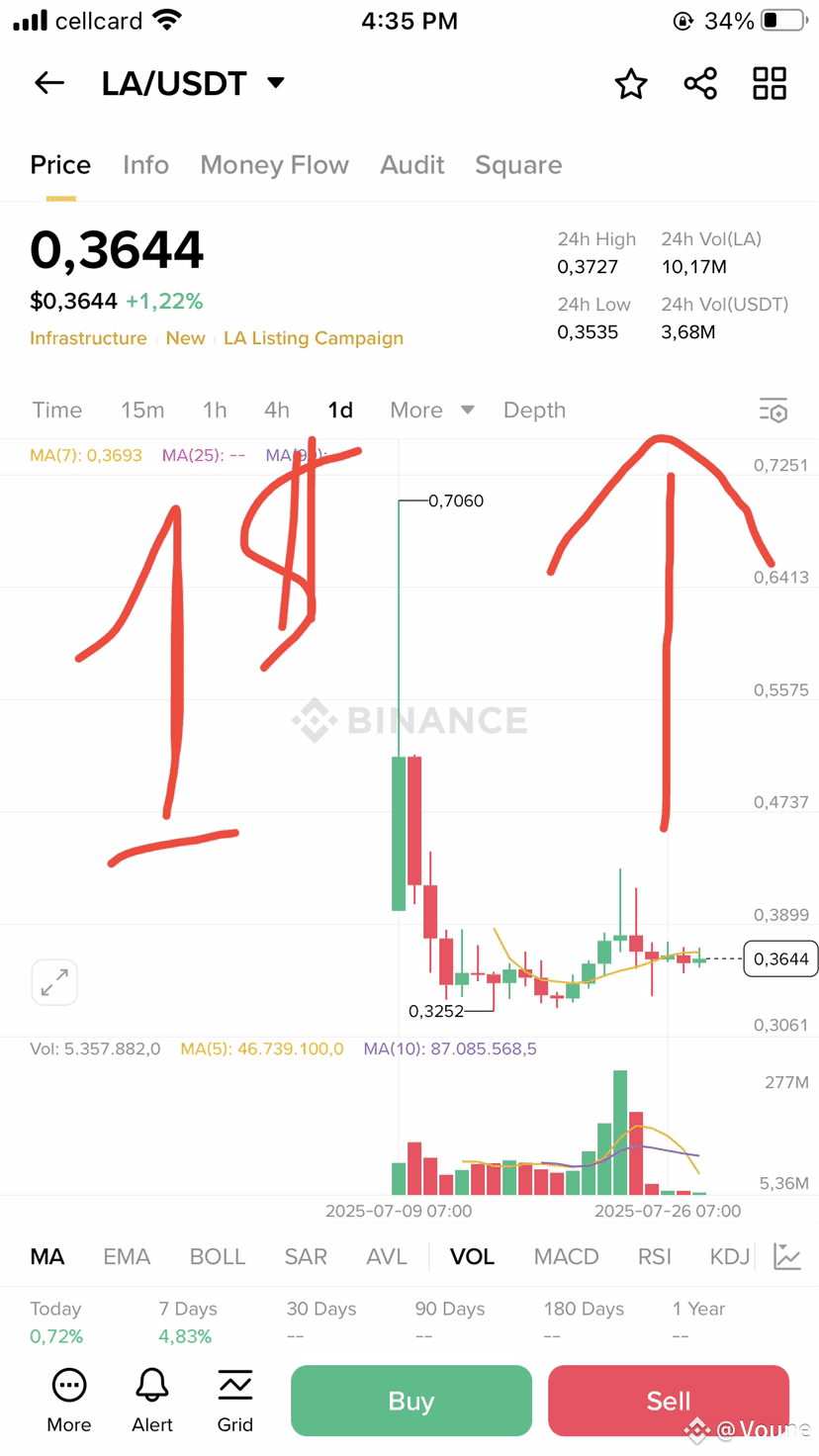Open the Audit tab
Viewport: 819px width, 1456px height.
[412, 165]
